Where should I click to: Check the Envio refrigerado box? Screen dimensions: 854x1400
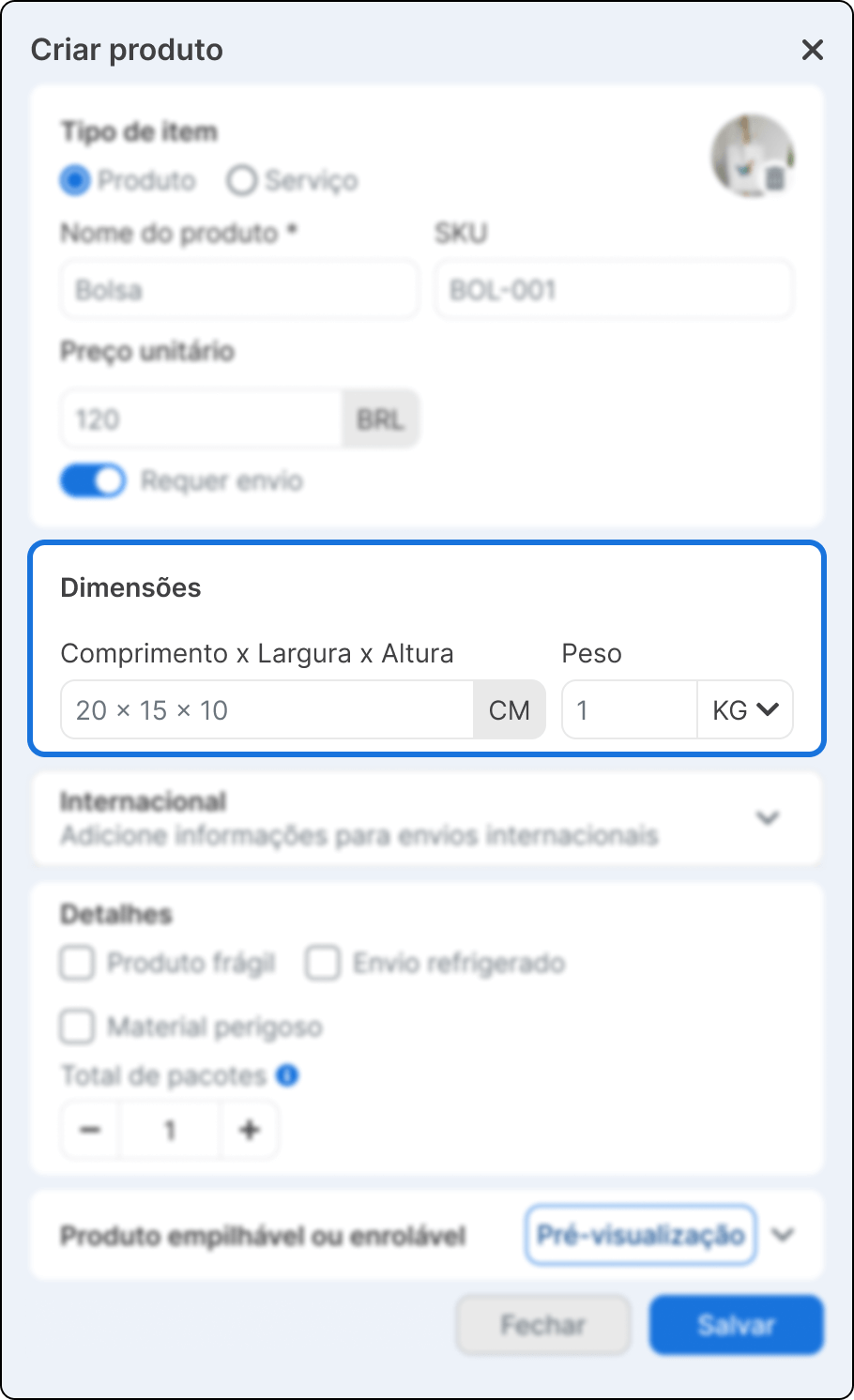coord(323,963)
